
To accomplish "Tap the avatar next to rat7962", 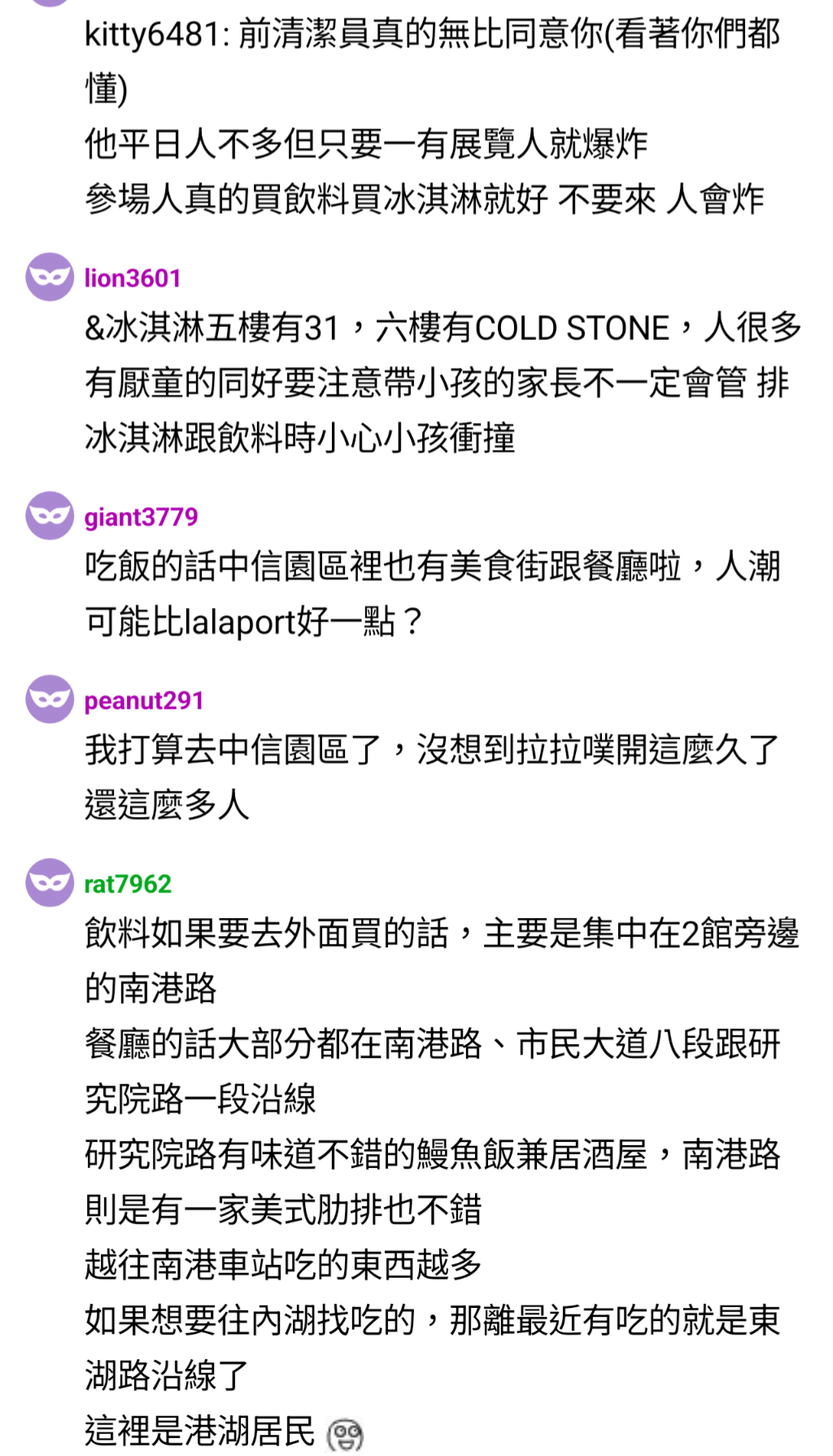I will [x=50, y=882].
